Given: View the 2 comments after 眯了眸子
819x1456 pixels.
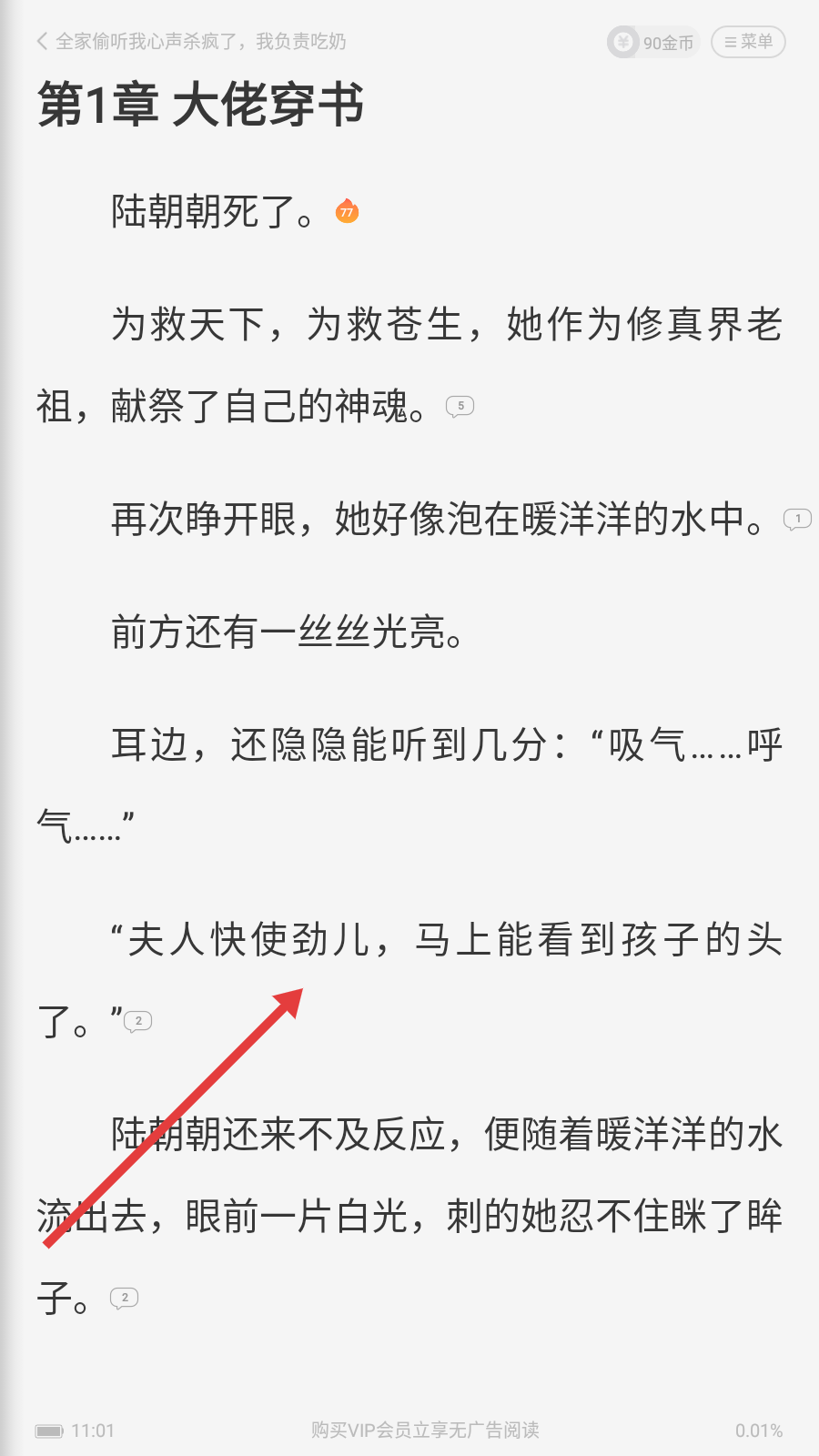Looking at the screenshot, I should (125, 1298).
